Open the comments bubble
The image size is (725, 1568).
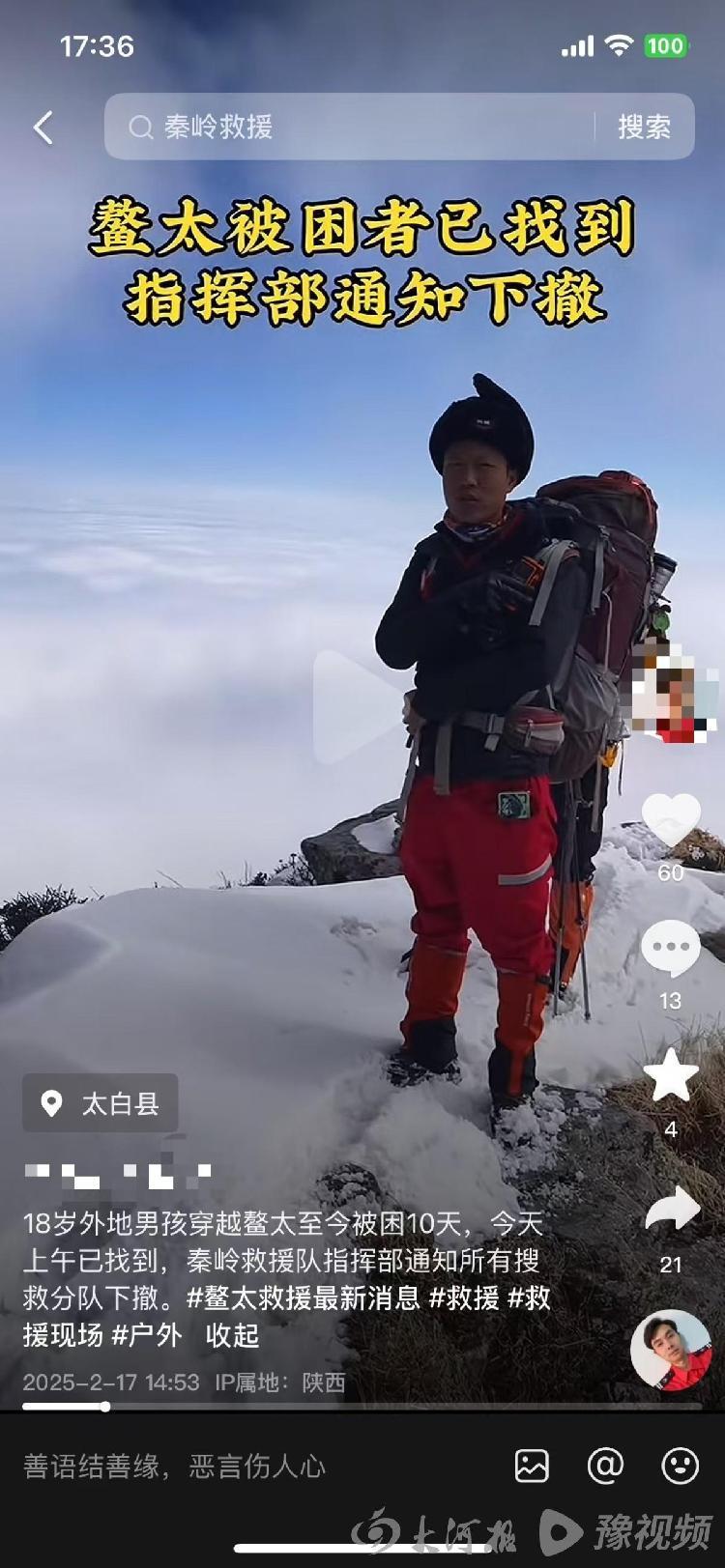pos(671,948)
